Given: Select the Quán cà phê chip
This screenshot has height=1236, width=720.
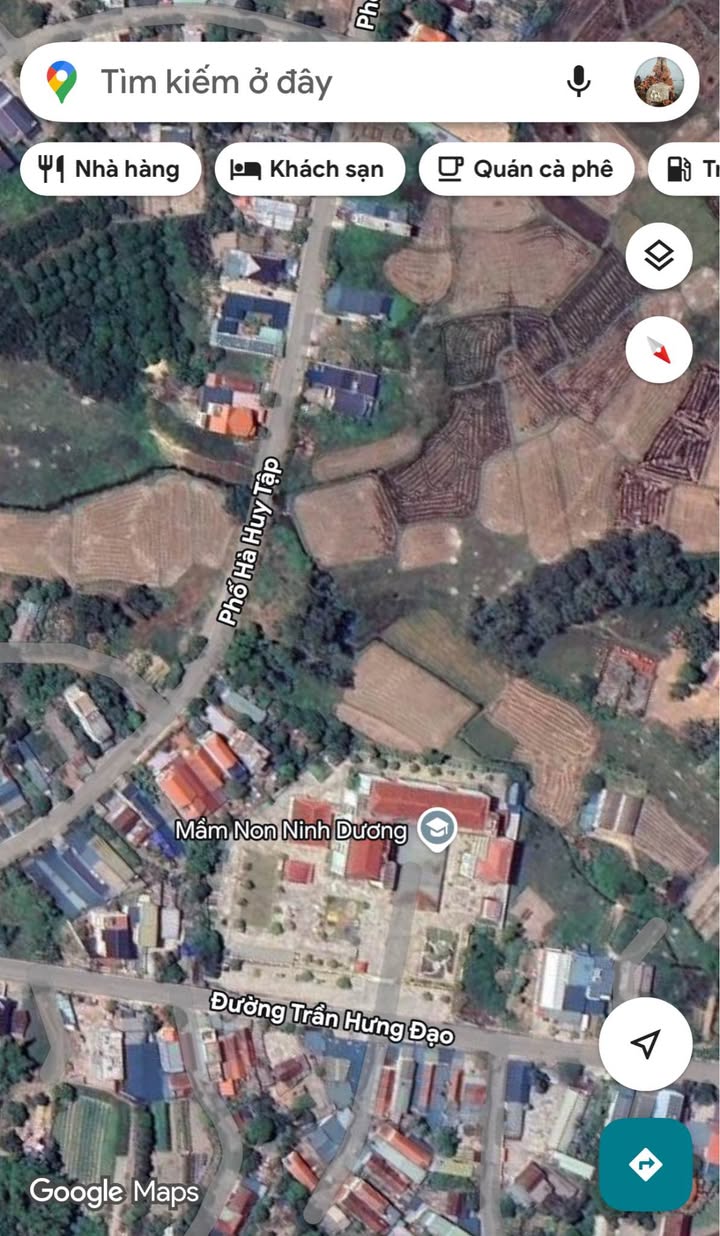Looking at the screenshot, I should click(x=527, y=169).
